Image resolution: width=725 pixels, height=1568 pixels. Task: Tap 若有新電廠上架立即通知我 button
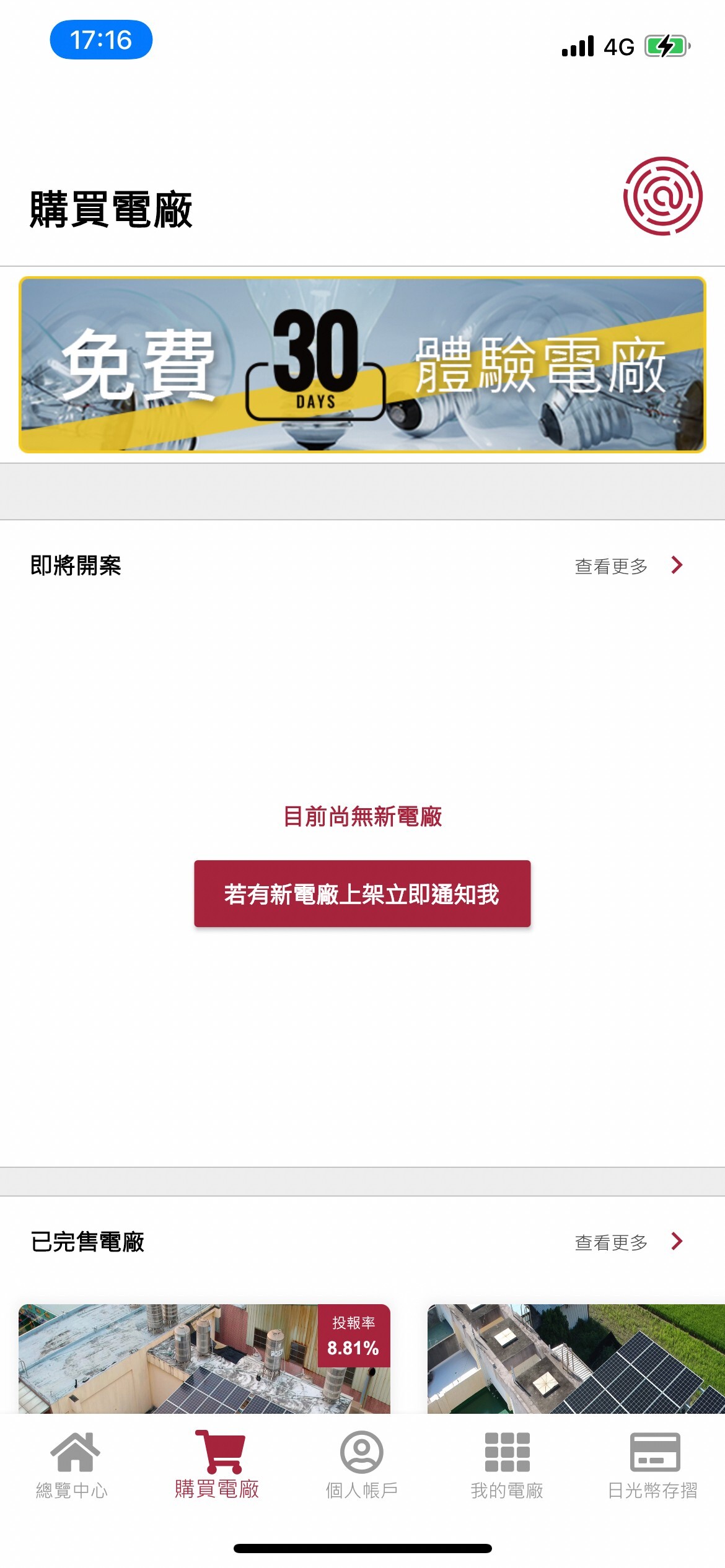[x=362, y=894]
